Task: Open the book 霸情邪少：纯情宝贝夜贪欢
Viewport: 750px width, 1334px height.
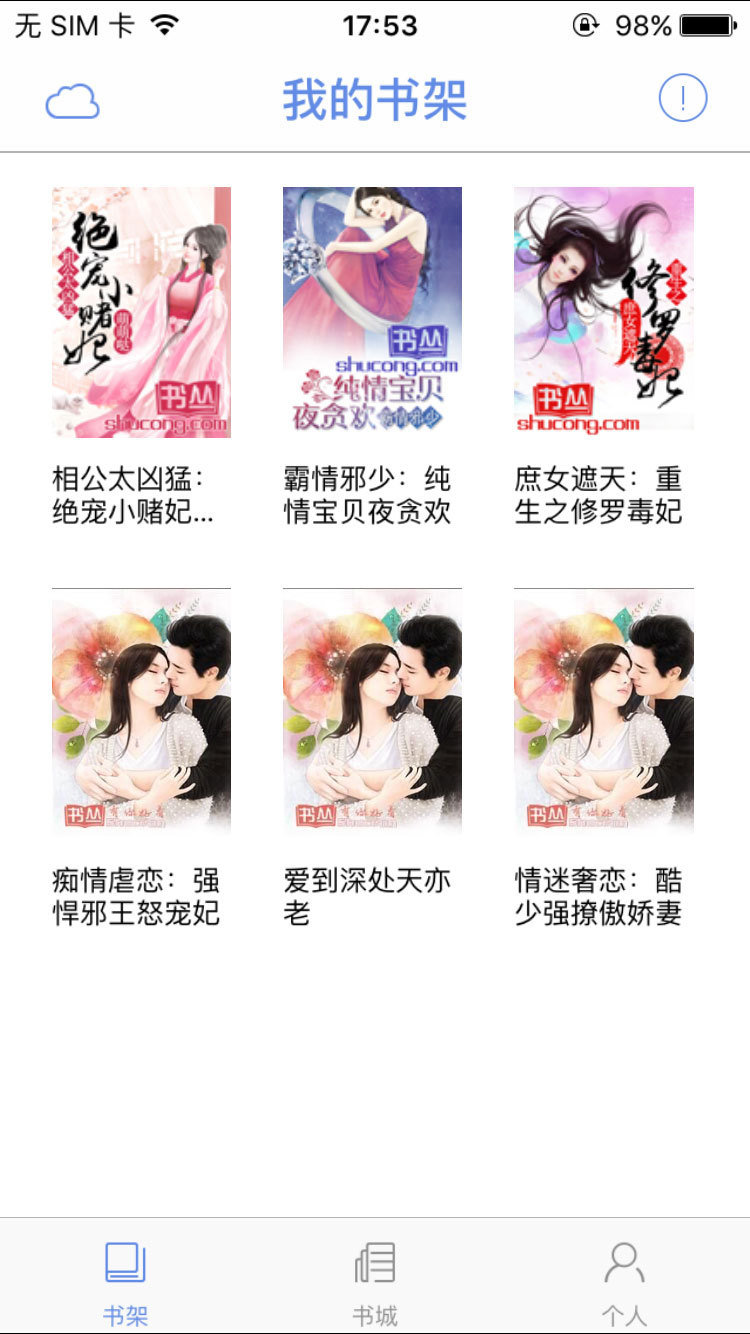Action: click(372, 312)
